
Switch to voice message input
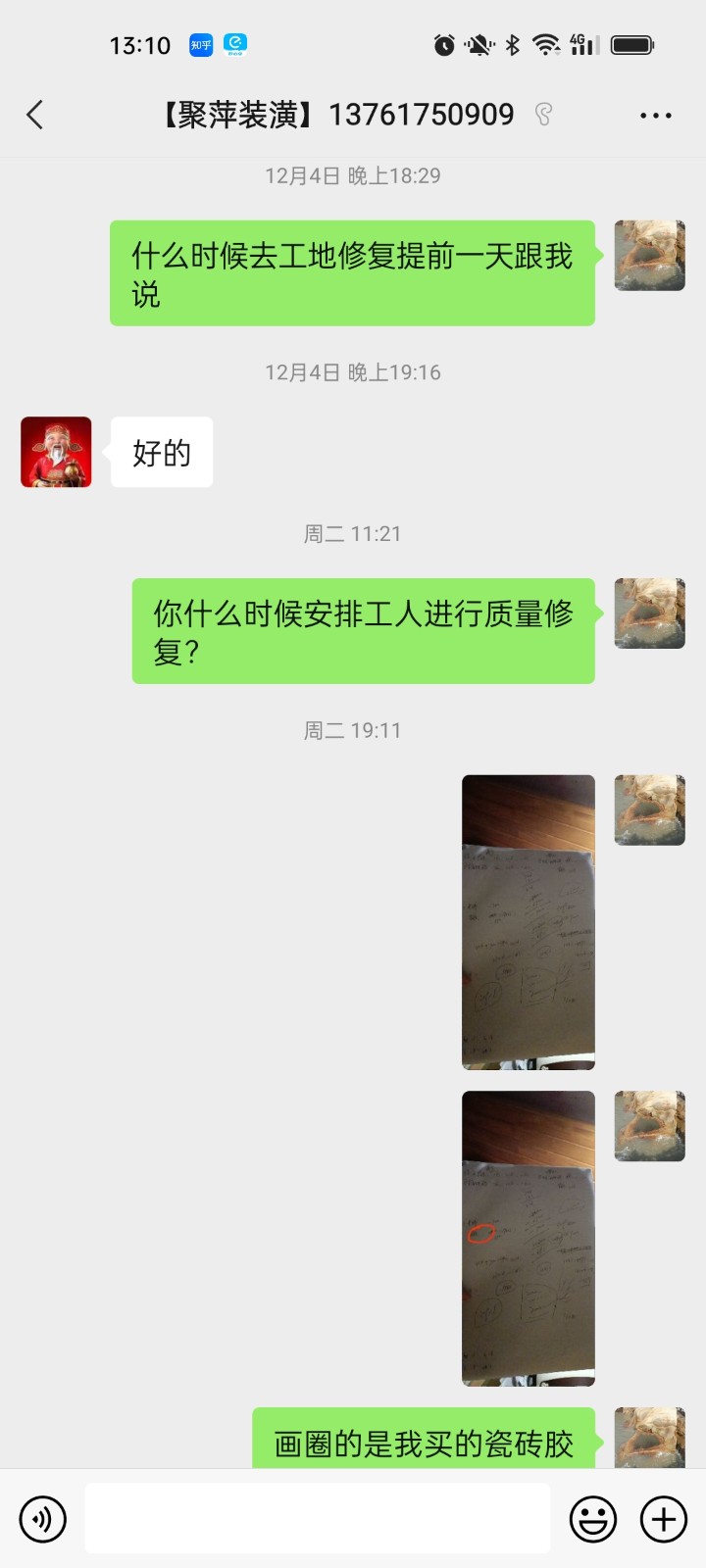pos(42,1519)
